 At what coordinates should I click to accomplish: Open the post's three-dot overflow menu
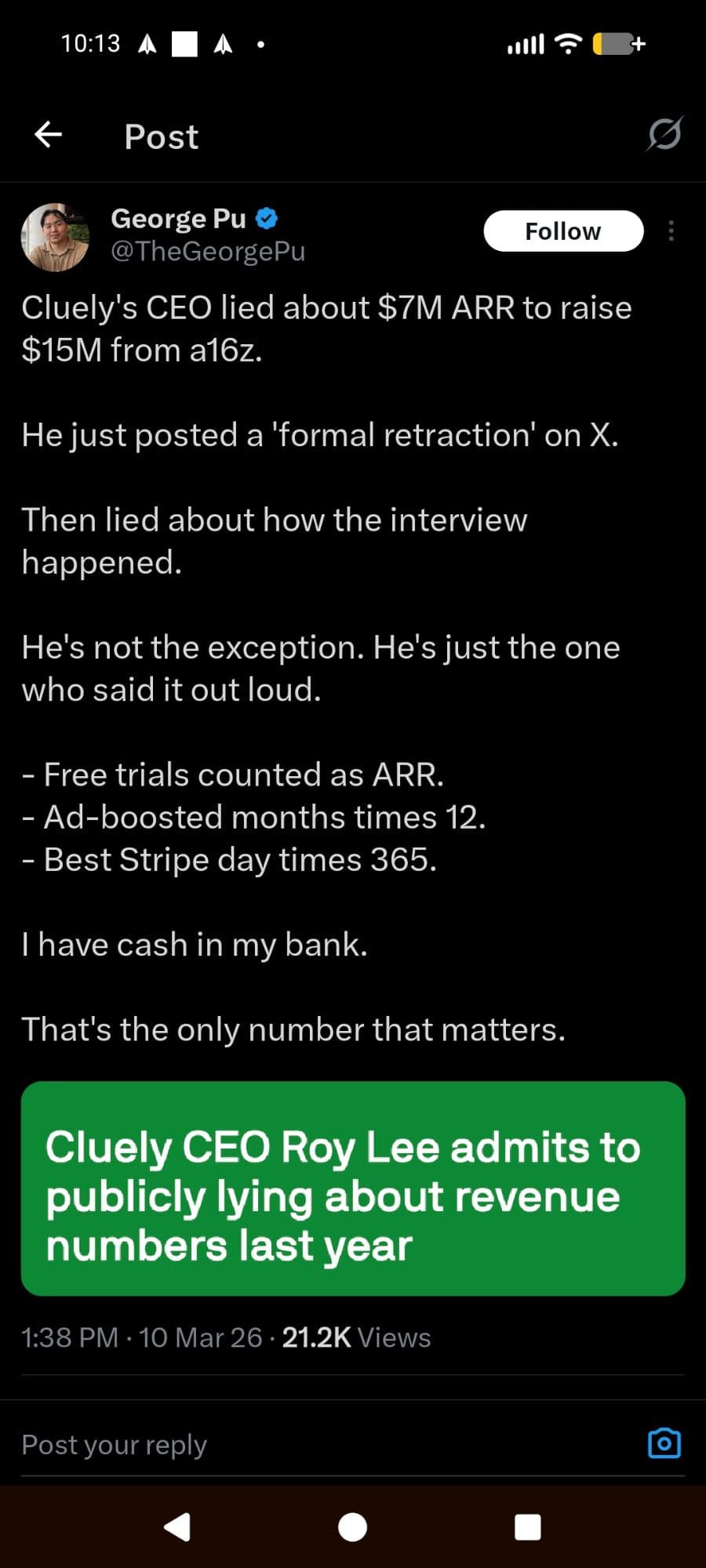(x=671, y=231)
